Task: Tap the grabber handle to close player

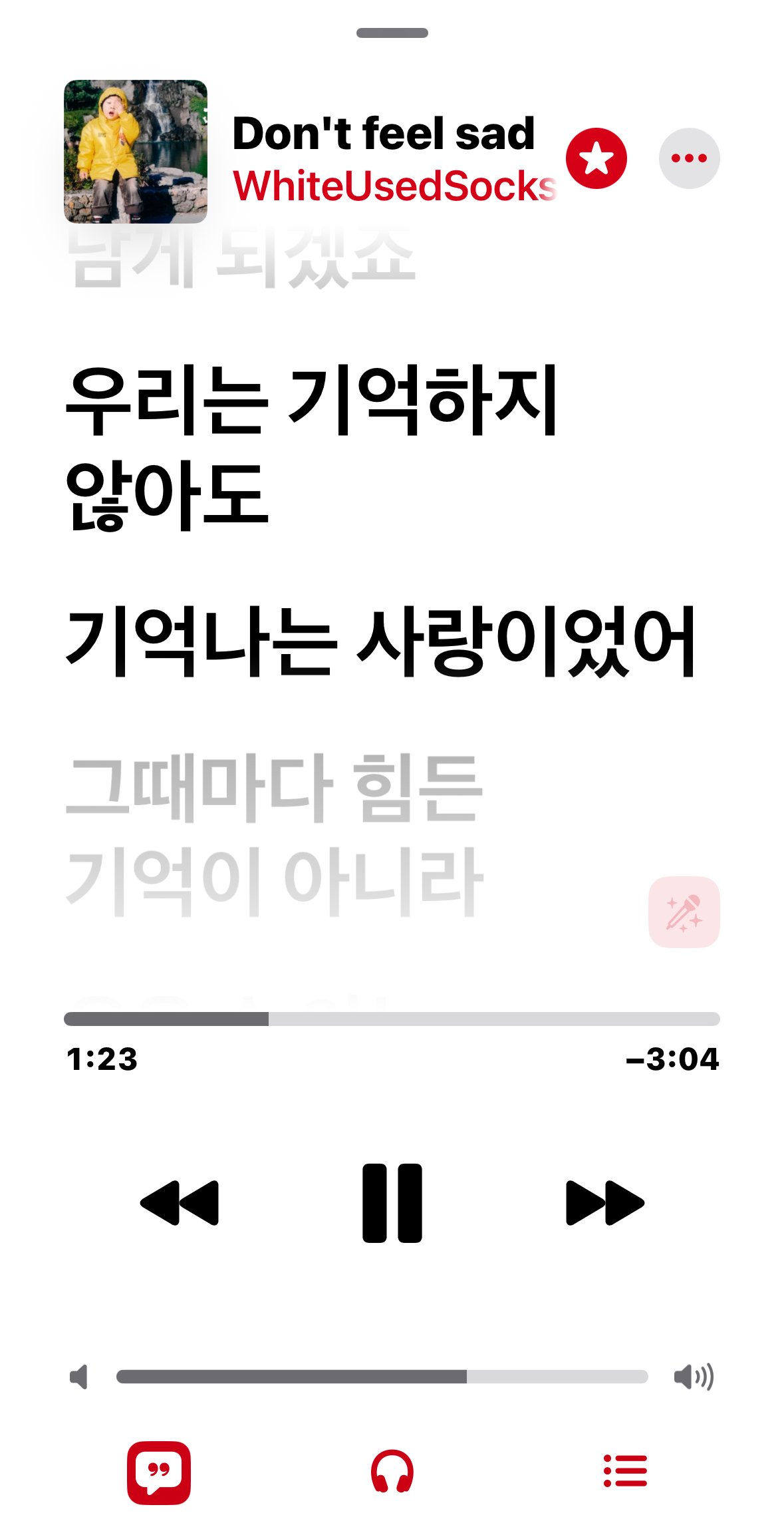Action: pyautogui.click(x=392, y=33)
